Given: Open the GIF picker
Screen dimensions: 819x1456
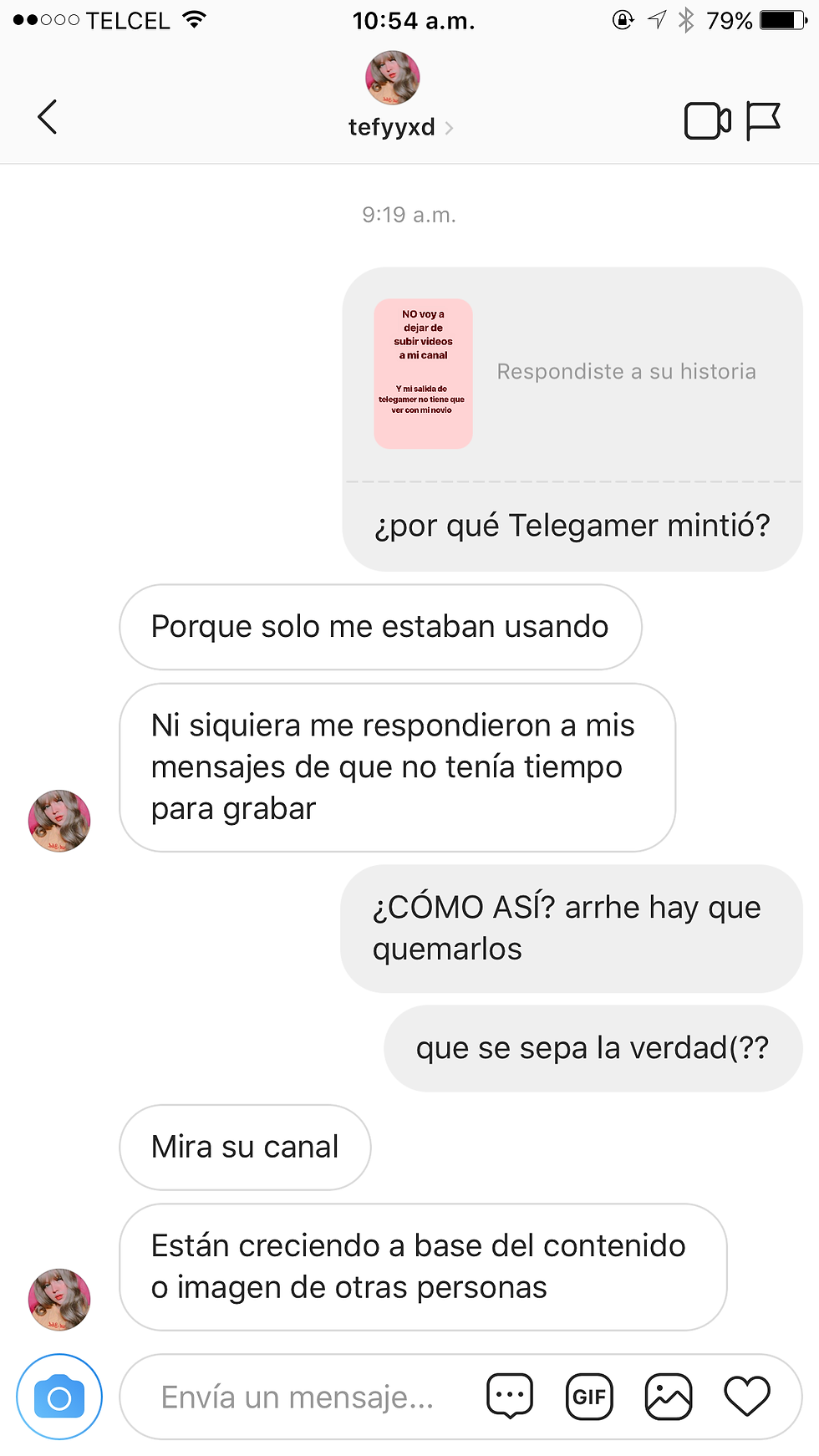Looking at the screenshot, I should pyautogui.click(x=589, y=1397).
